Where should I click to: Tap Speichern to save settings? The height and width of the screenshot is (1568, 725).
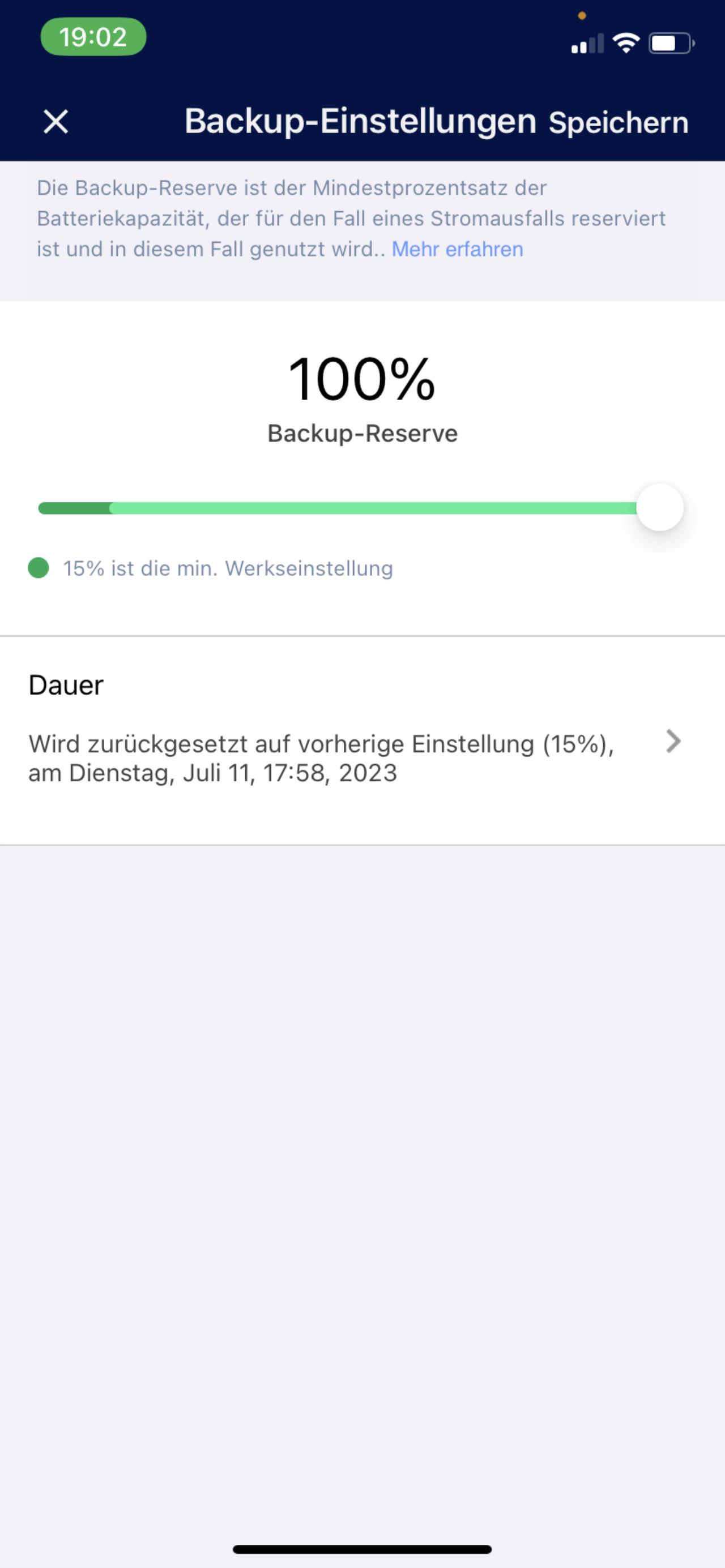click(x=619, y=122)
